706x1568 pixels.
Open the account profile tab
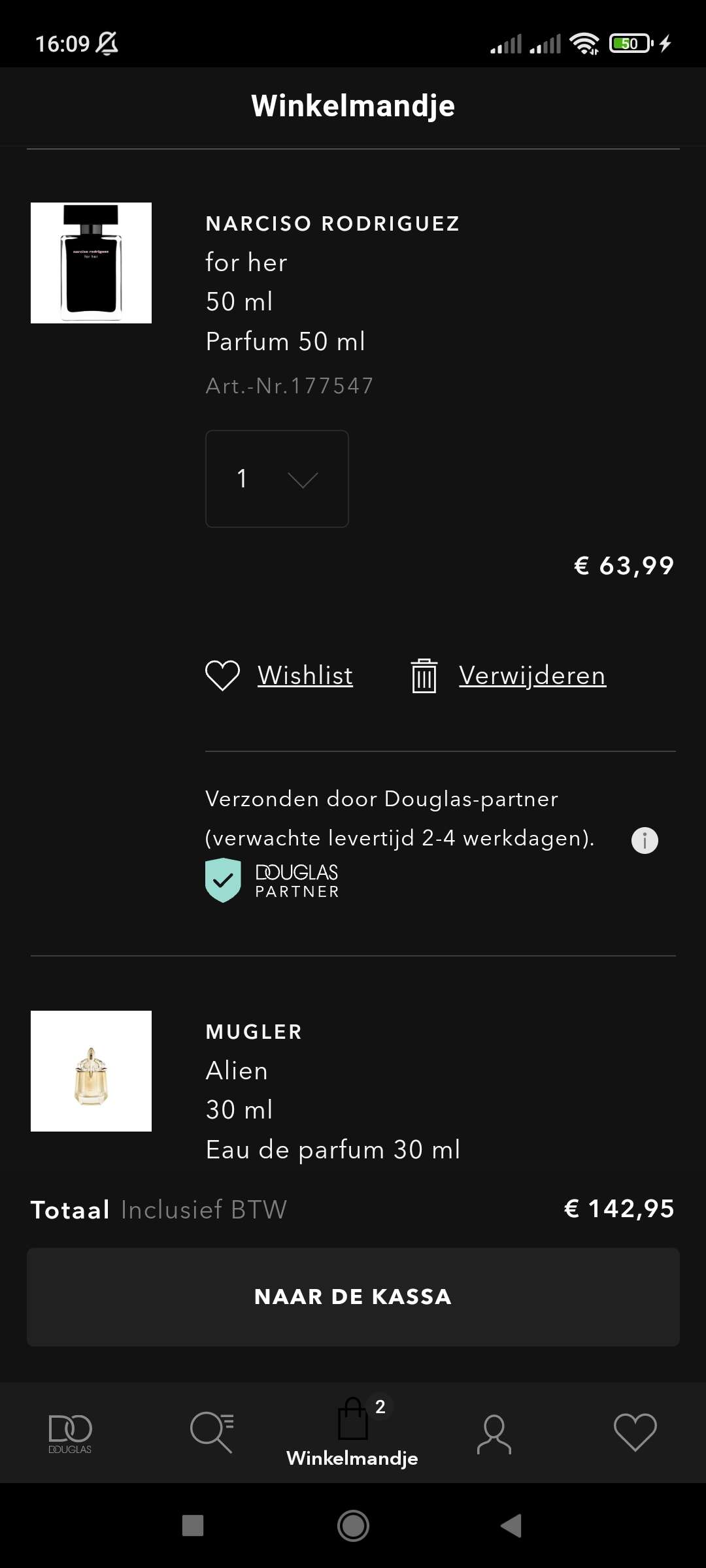tap(494, 1433)
